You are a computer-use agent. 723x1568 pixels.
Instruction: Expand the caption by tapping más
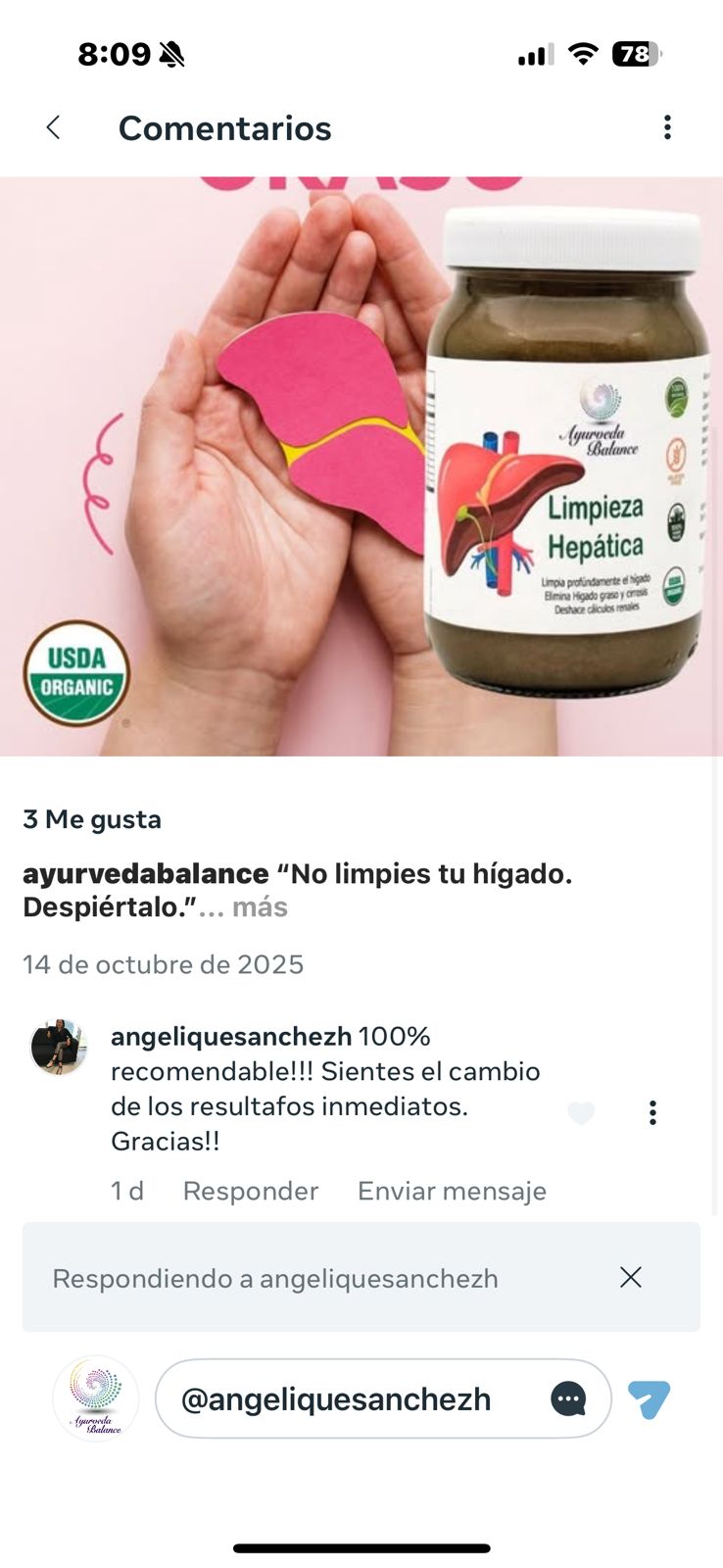tap(261, 907)
